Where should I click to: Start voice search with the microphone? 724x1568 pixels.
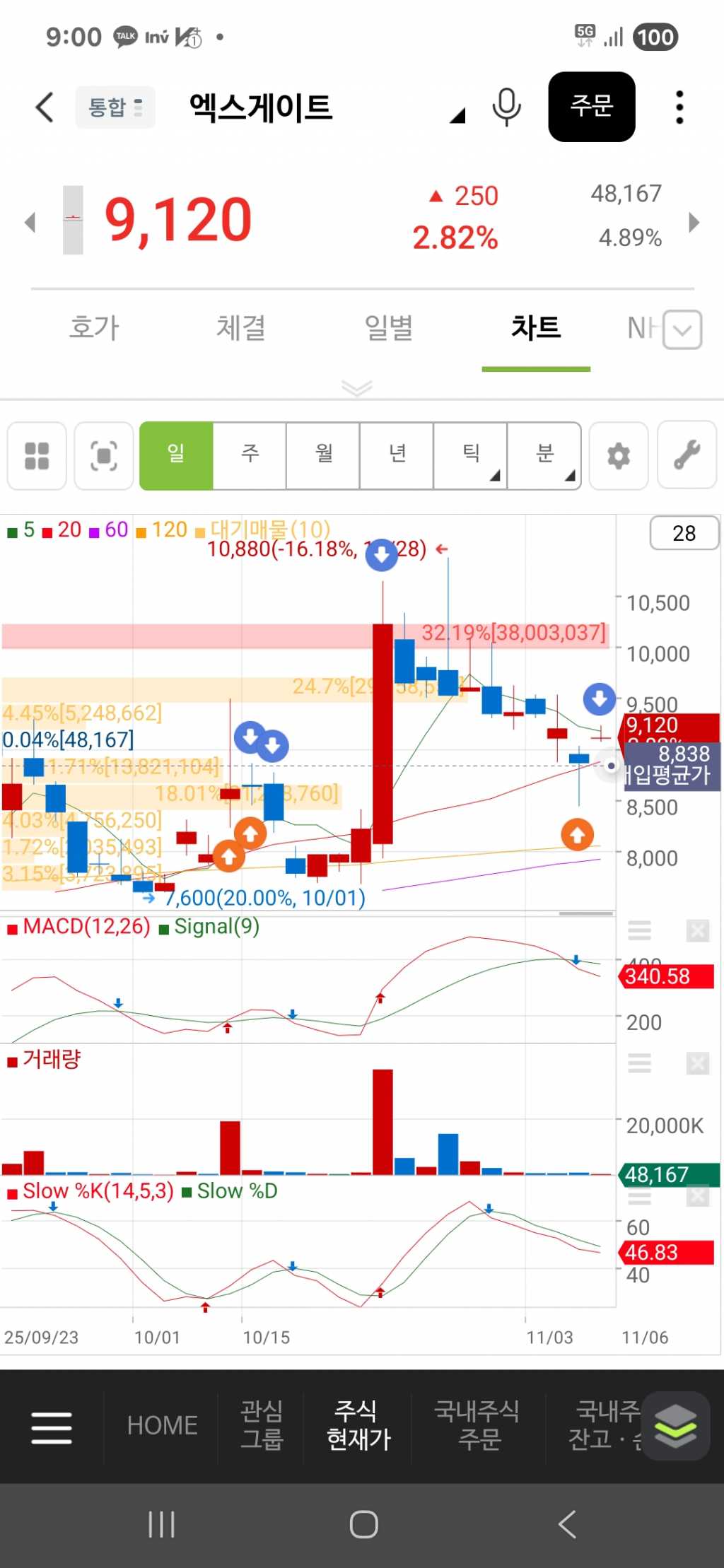click(x=506, y=107)
